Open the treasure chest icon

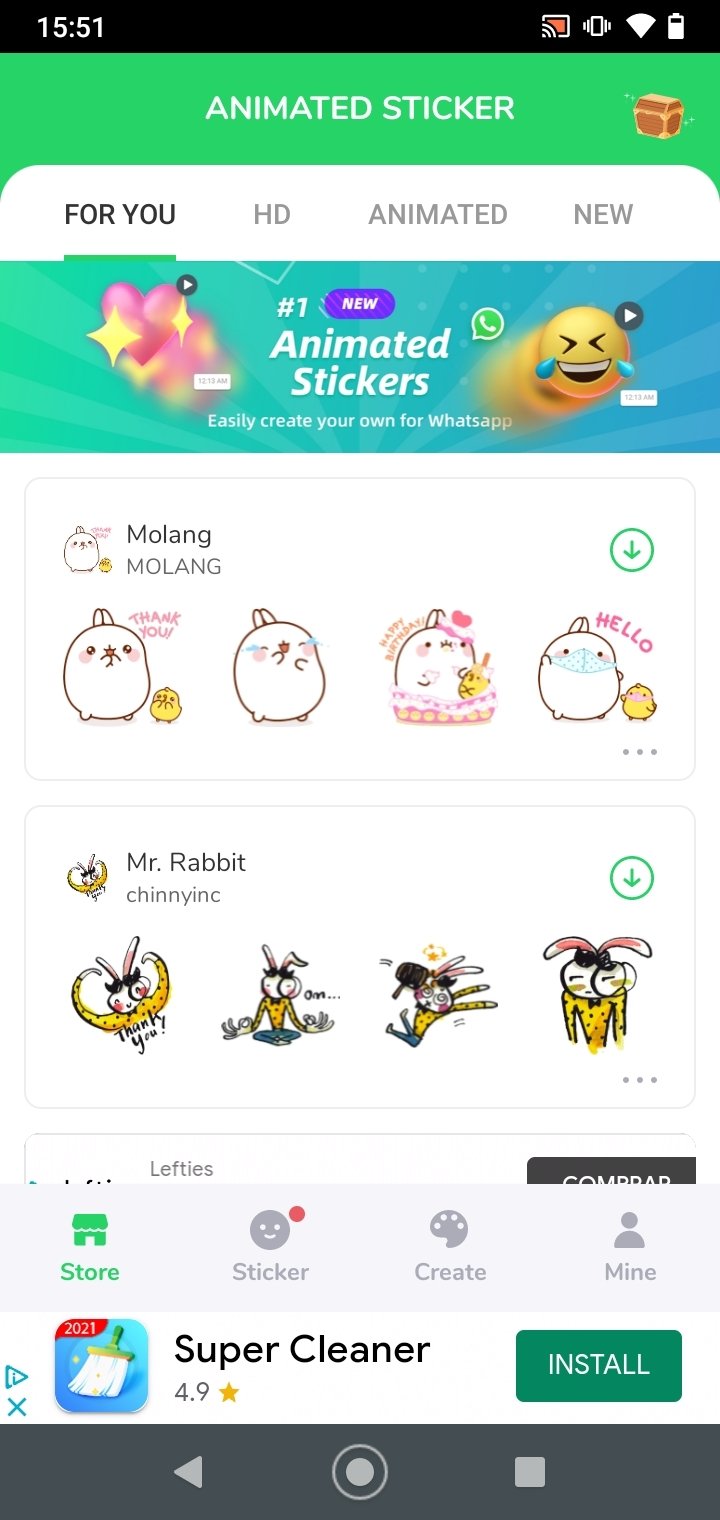coord(658,114)
